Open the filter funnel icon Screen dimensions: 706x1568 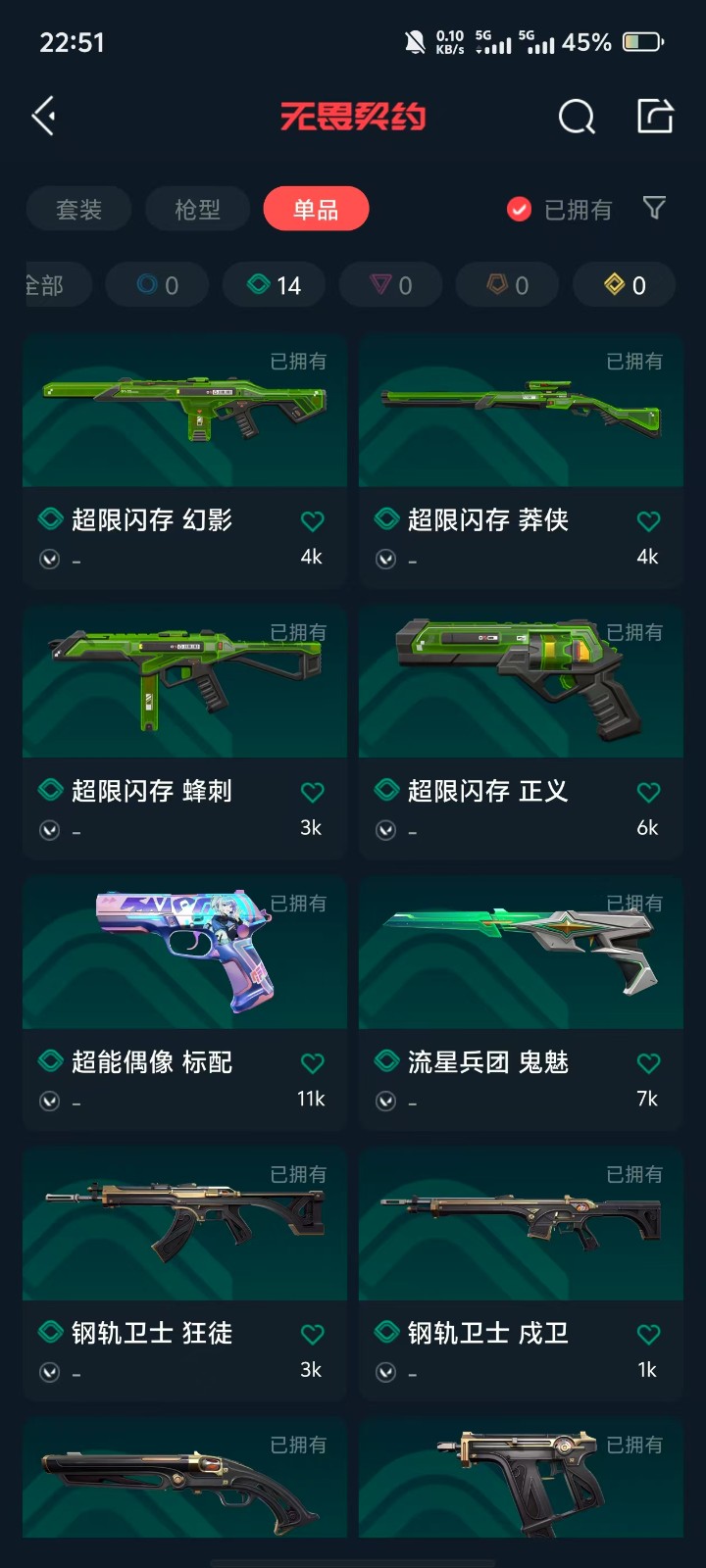click(654, 208)
